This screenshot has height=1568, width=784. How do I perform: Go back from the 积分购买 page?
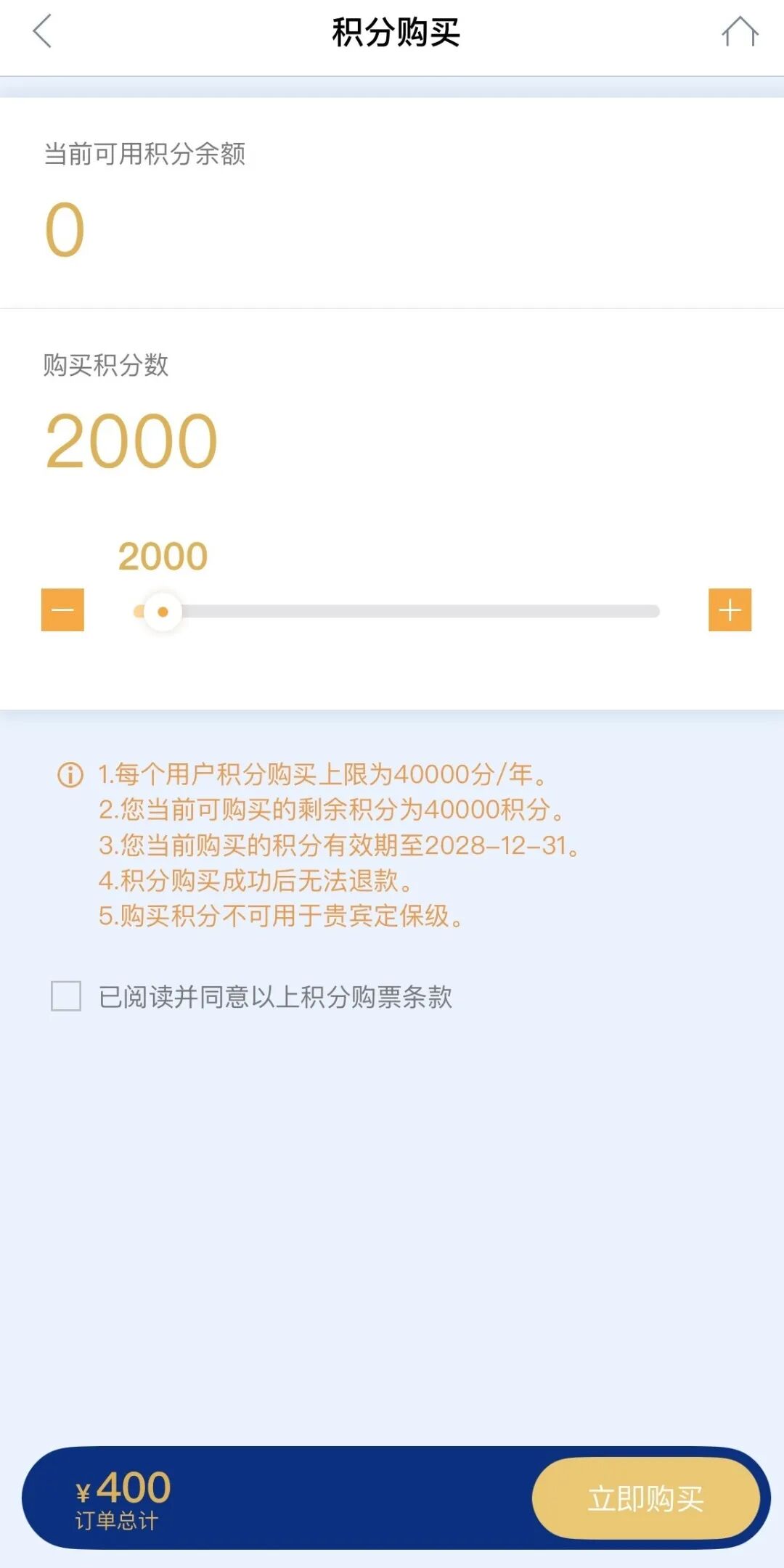(43, 32)
